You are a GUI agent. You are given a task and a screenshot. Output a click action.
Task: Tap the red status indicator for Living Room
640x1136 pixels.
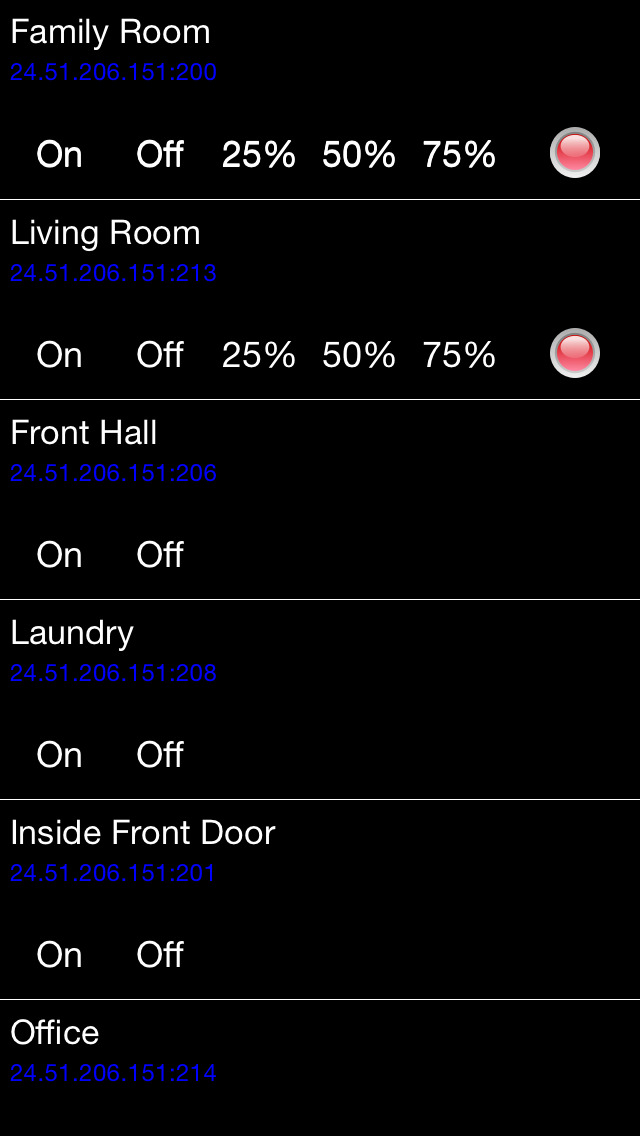575,353
